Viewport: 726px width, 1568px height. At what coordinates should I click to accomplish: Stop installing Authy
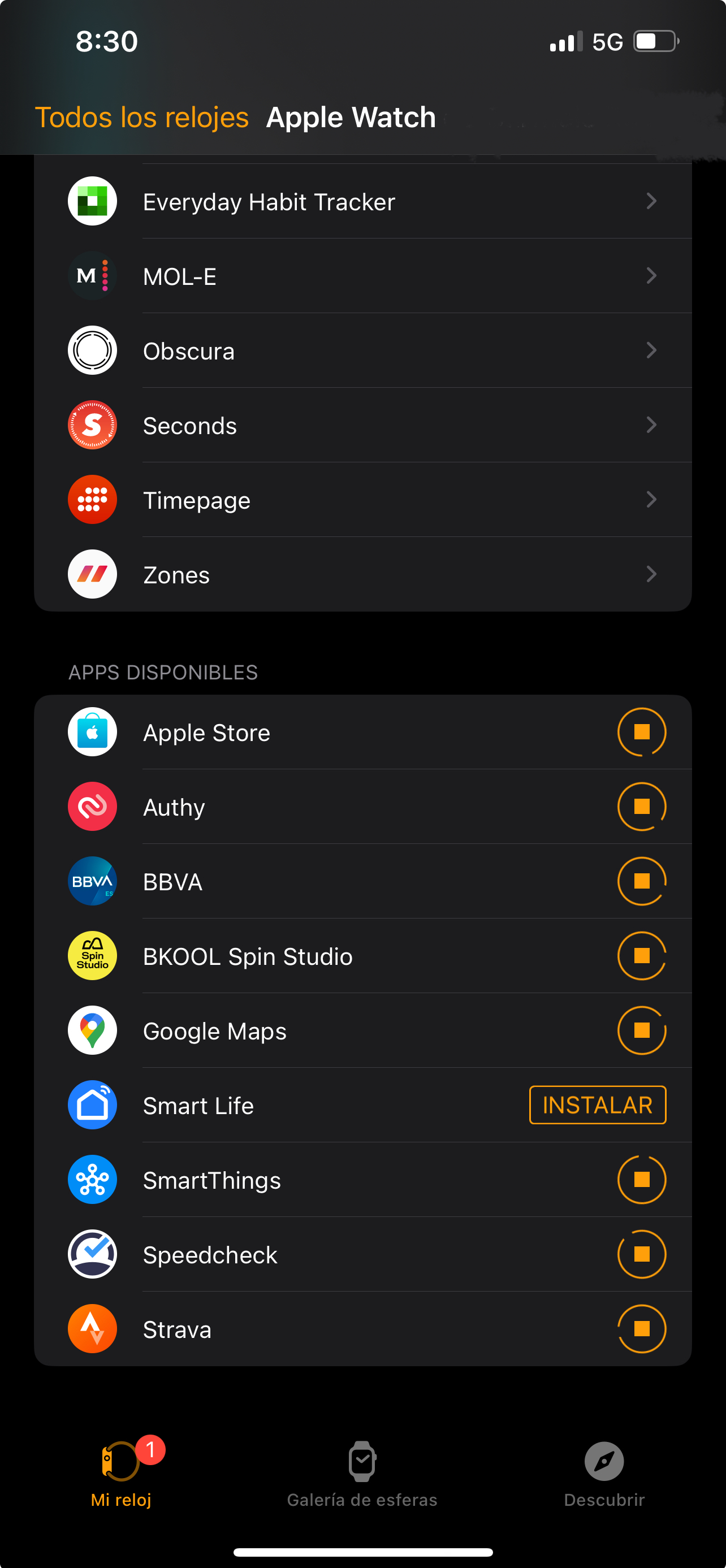(641, 807)
